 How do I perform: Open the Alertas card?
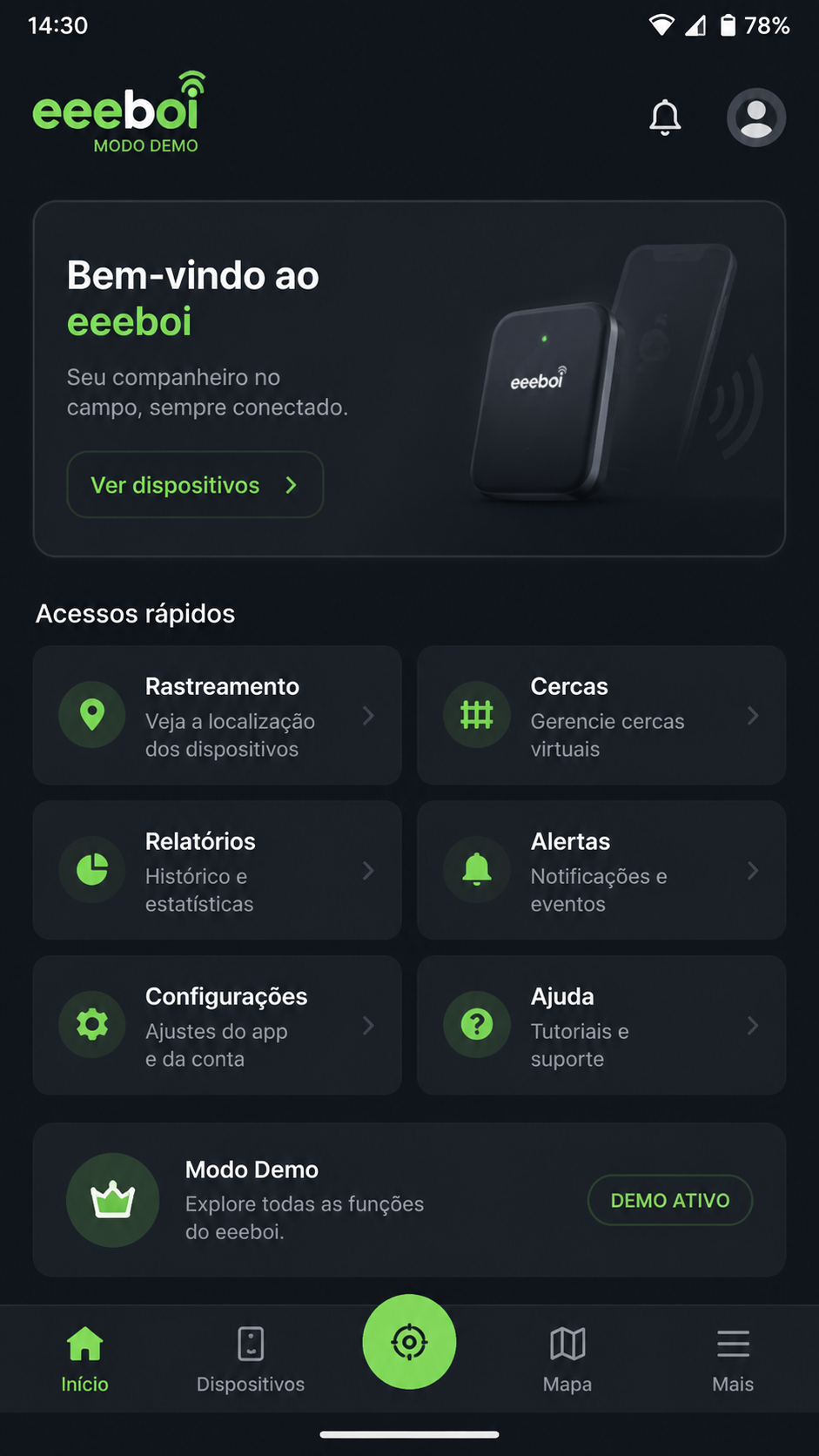[601, 871]
